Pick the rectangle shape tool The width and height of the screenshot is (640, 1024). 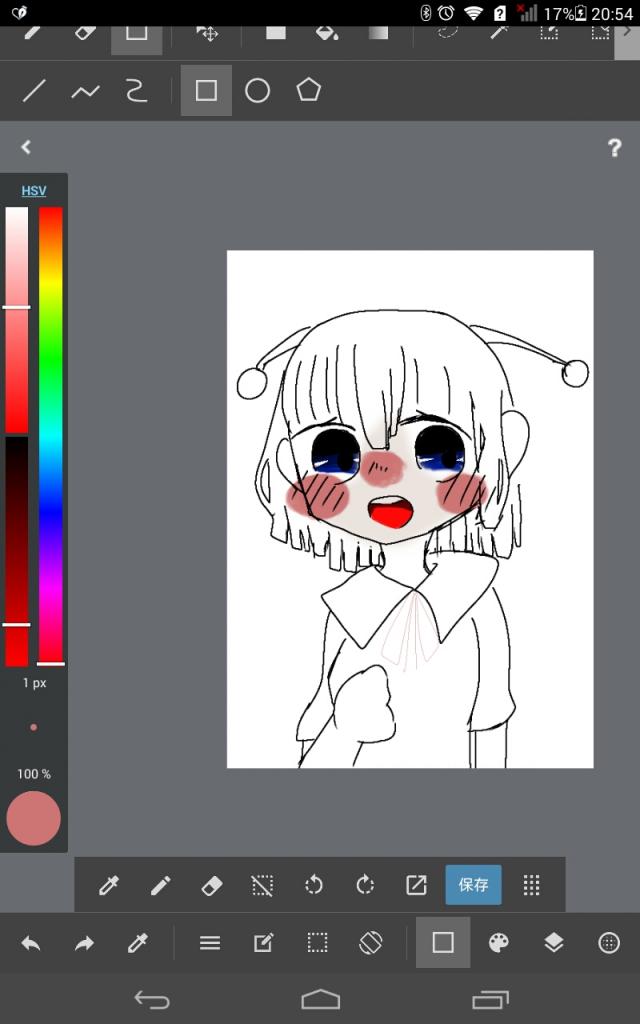point(206,91)
